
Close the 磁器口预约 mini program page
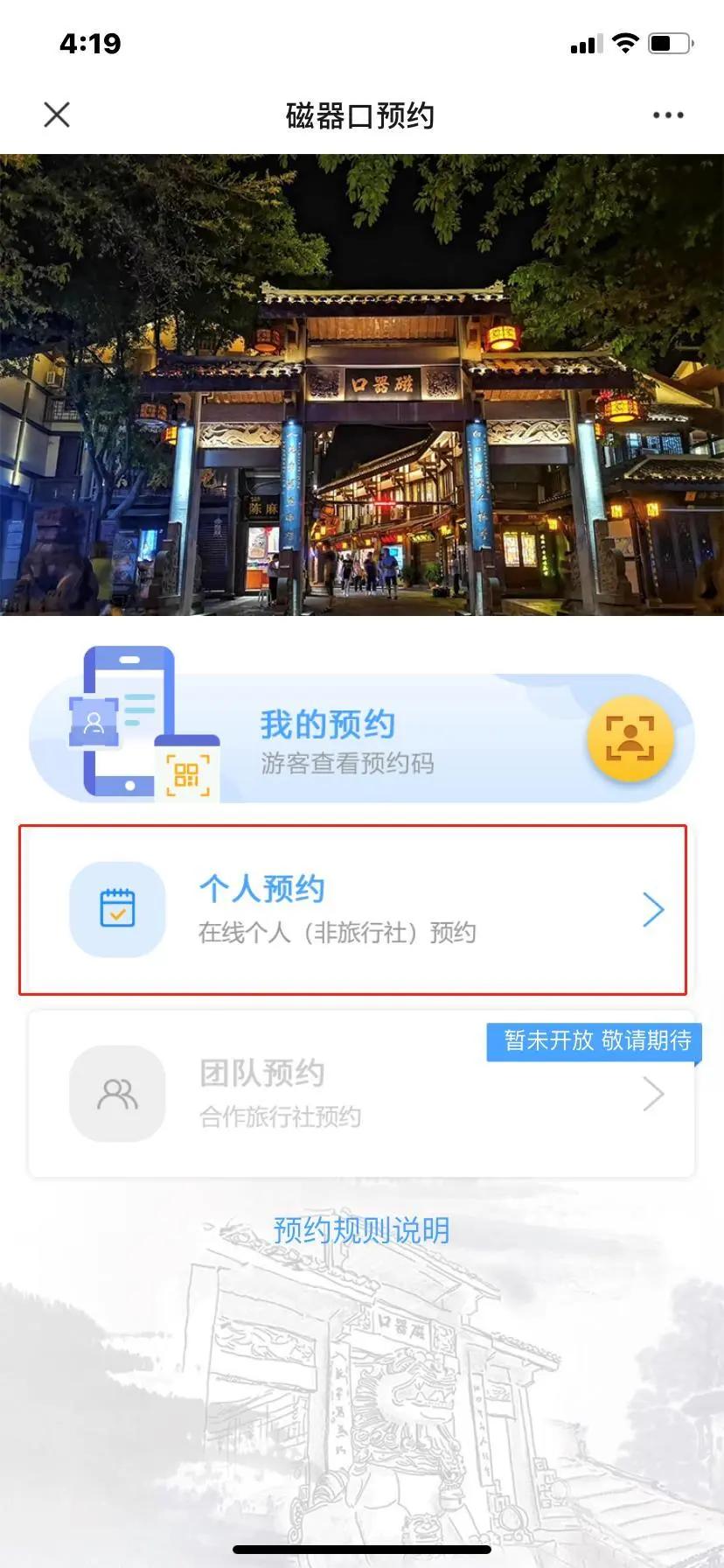click(57, 115)
